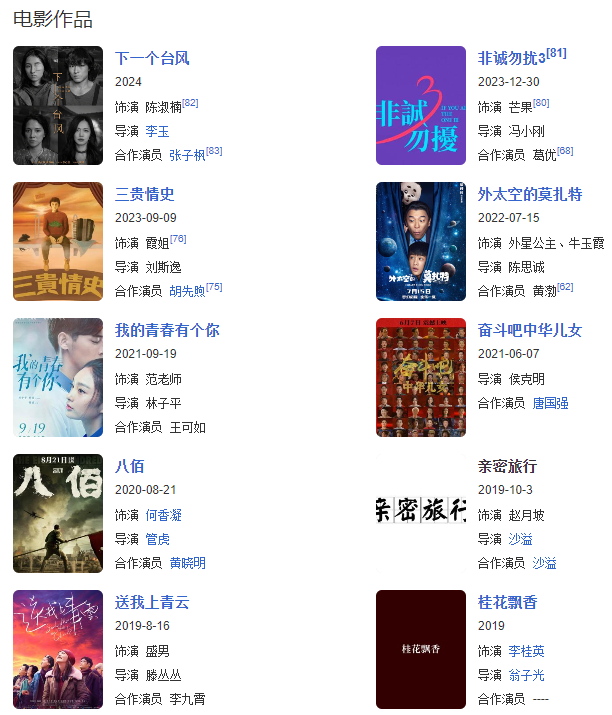View co-star 黄晓明's page

187,563
